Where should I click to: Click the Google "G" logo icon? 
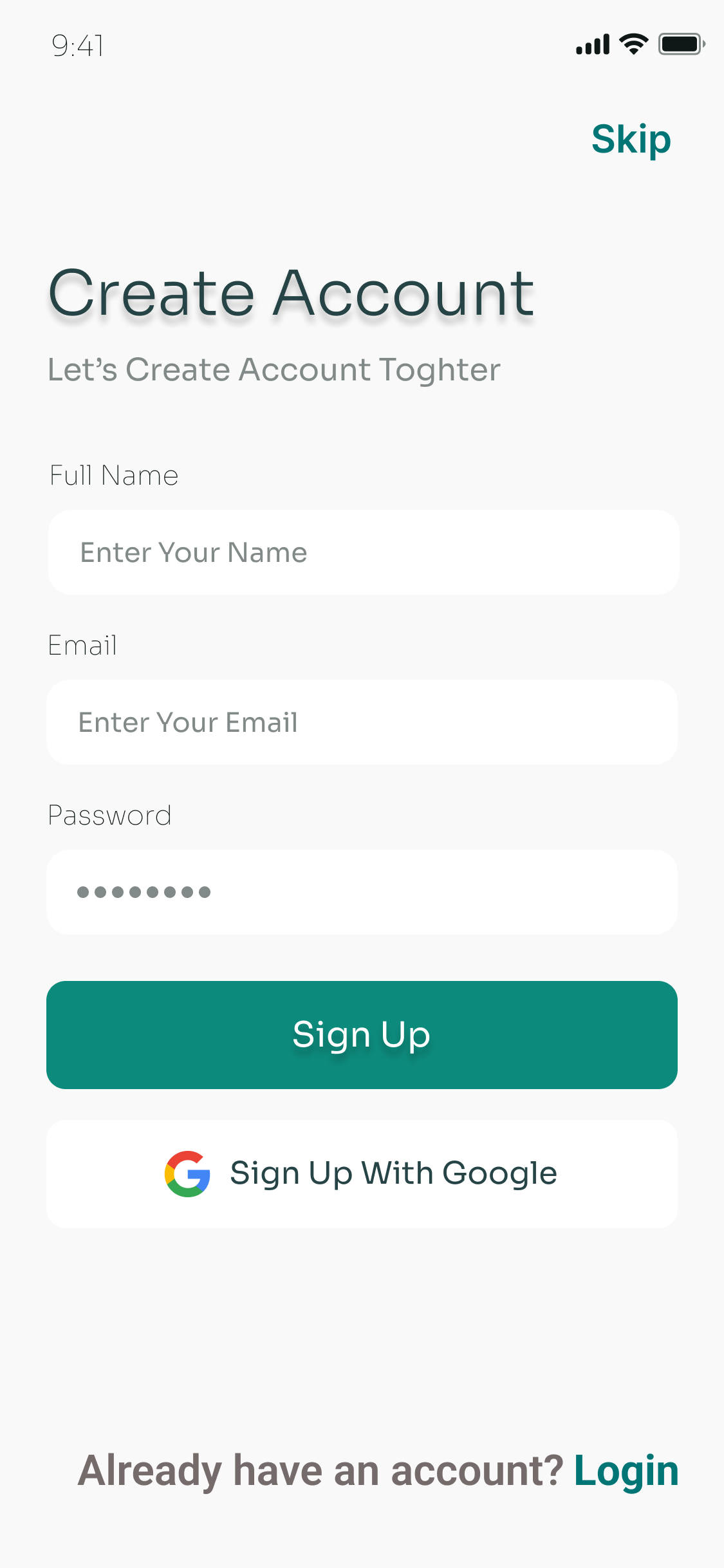(188, 1173)
